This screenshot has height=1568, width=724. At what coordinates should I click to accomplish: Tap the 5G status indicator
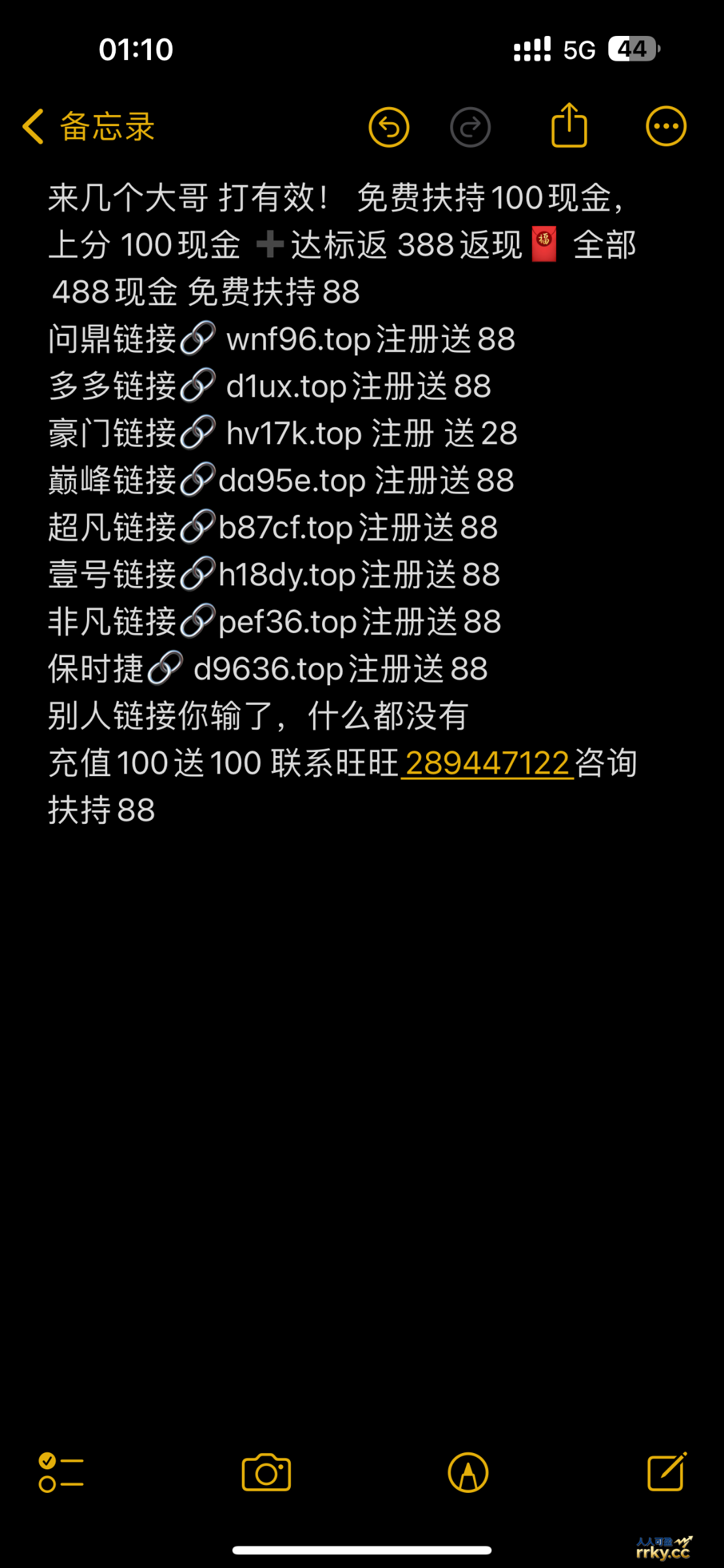pos(580,48)
